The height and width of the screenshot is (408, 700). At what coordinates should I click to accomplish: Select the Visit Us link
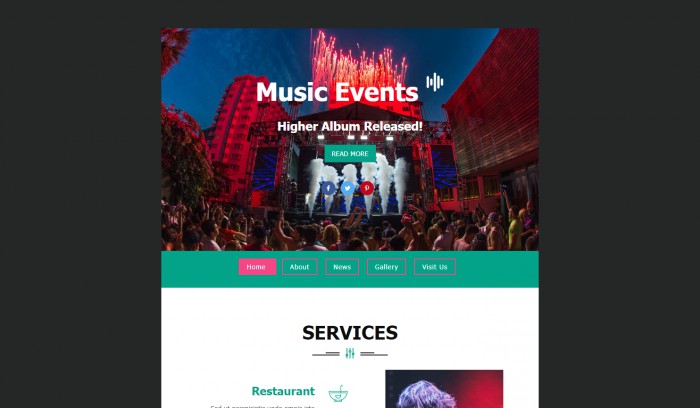[434, 267]
